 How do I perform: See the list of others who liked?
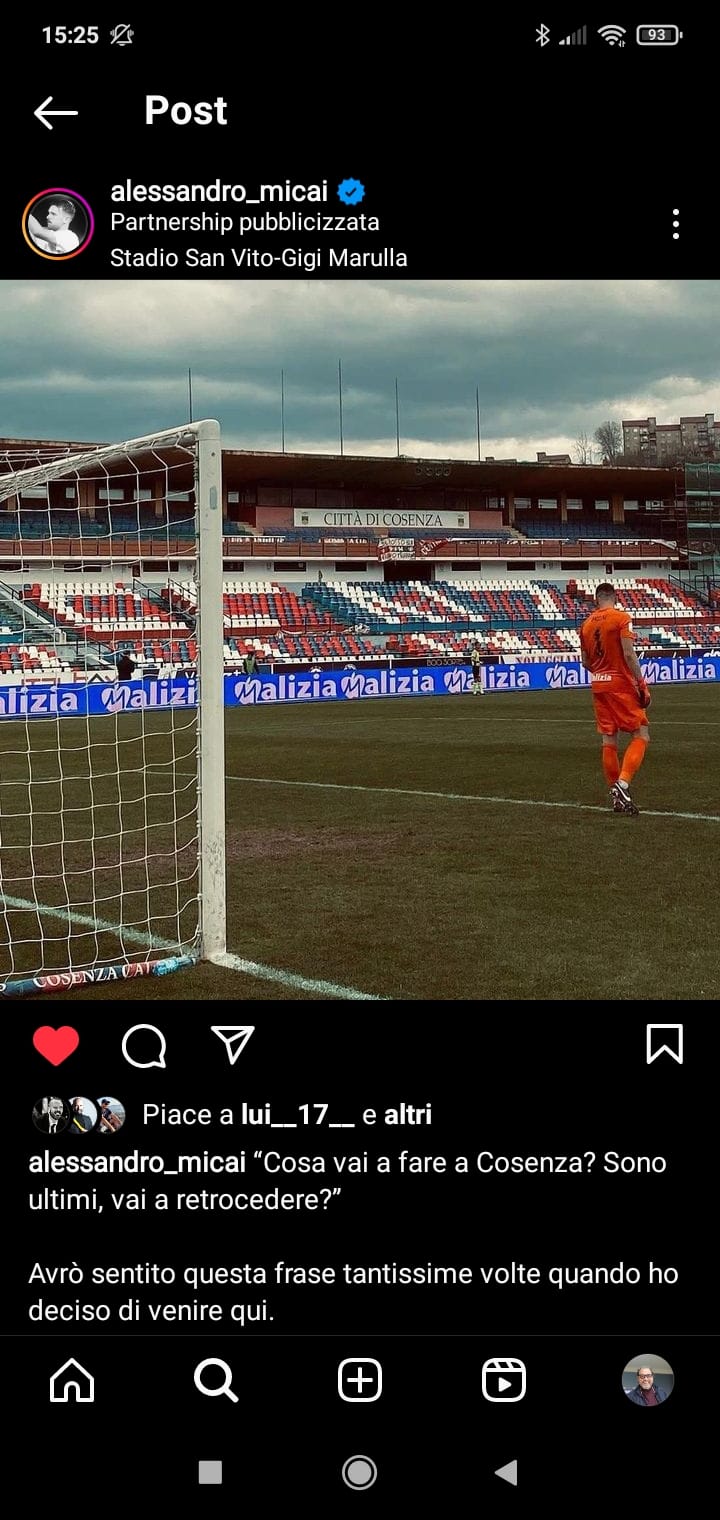tap(408, 1115)
